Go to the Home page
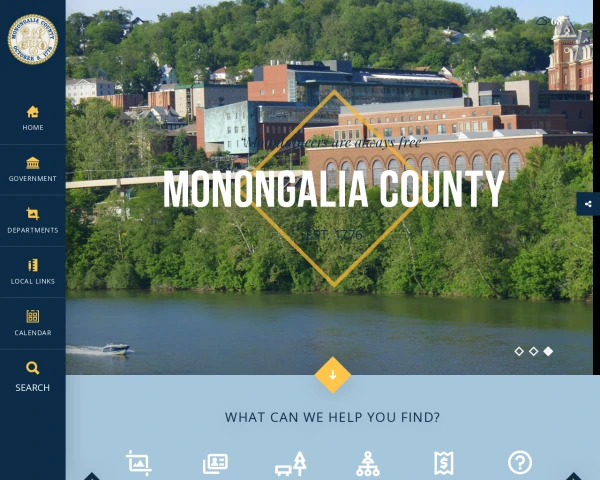 point(33,118)
